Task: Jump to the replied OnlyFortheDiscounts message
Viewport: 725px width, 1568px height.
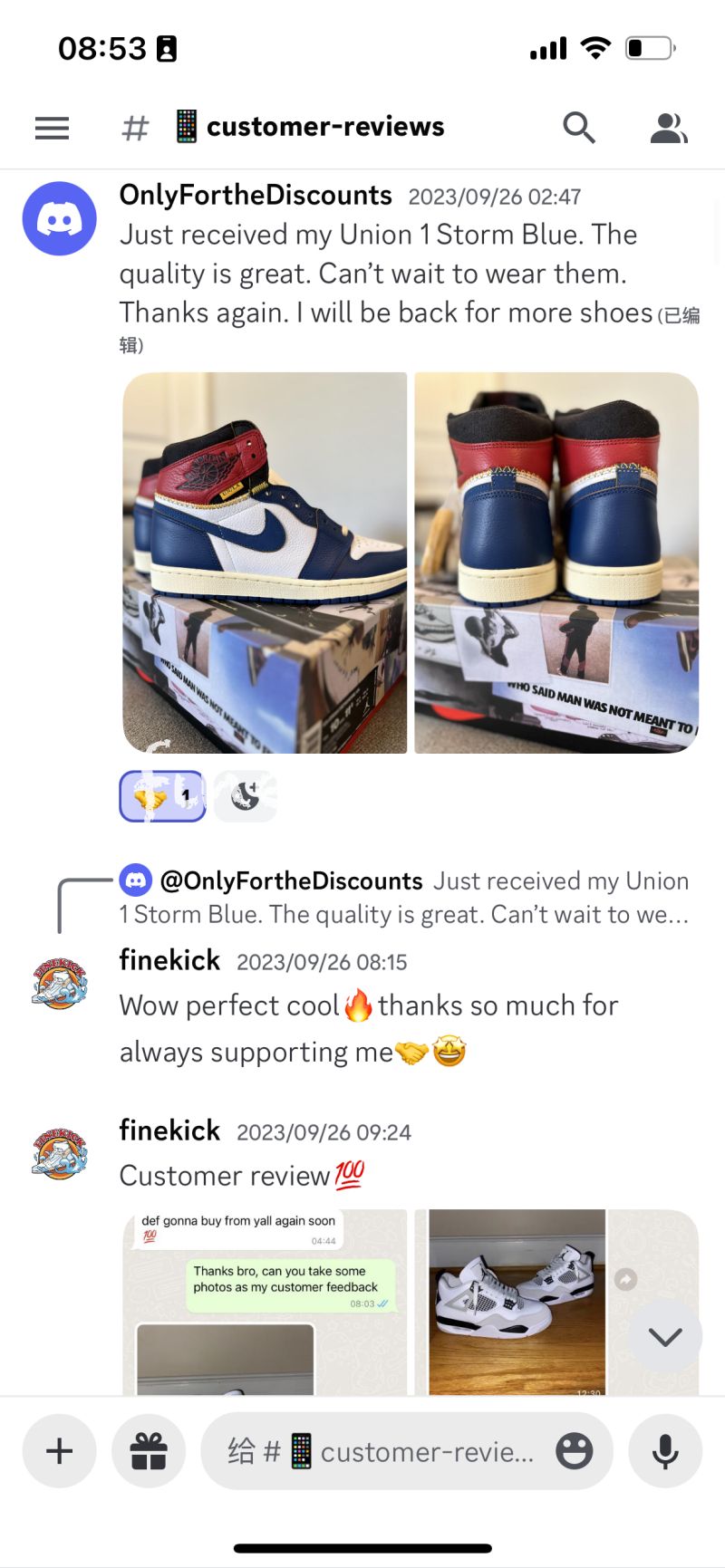Action: (x=403, y=897)
